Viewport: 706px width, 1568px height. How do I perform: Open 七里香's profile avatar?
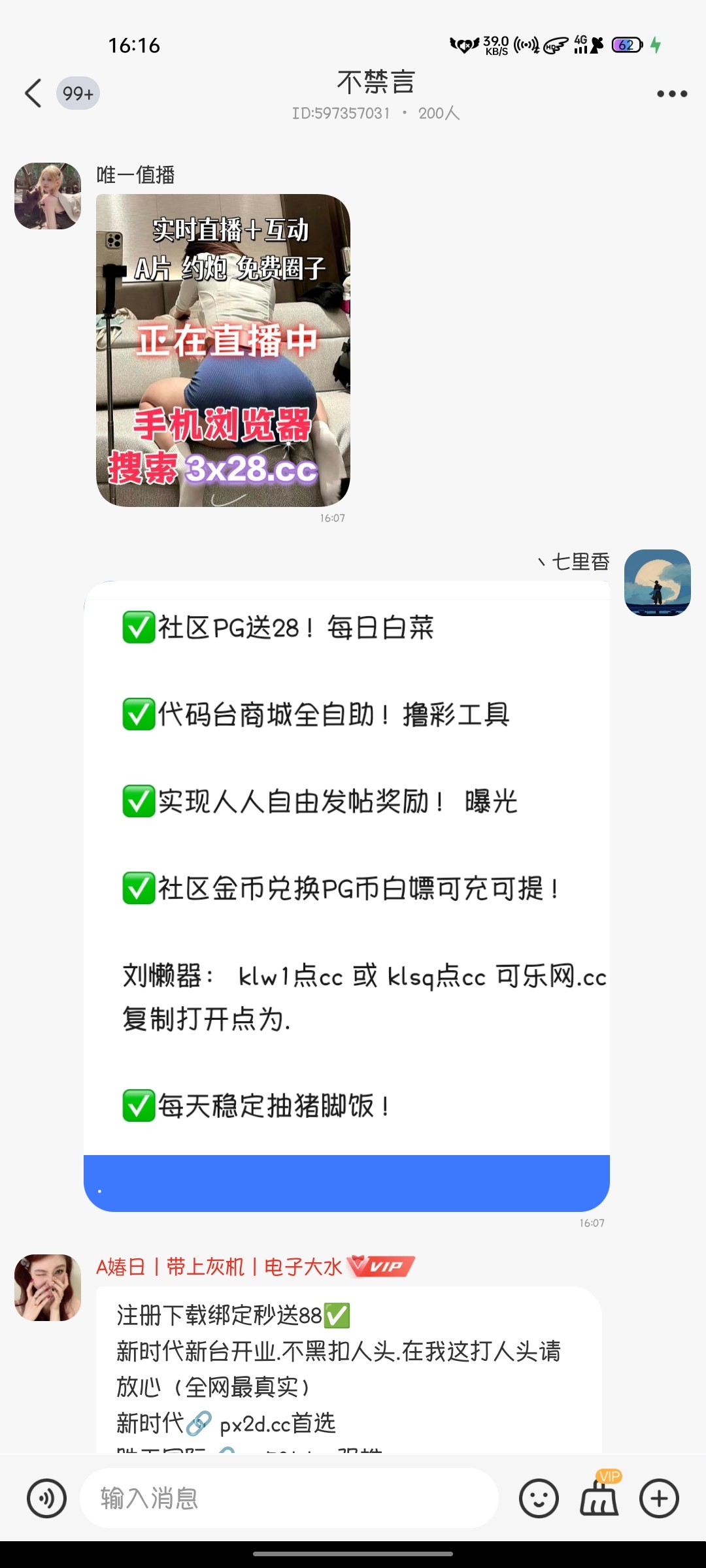[658, 582]
